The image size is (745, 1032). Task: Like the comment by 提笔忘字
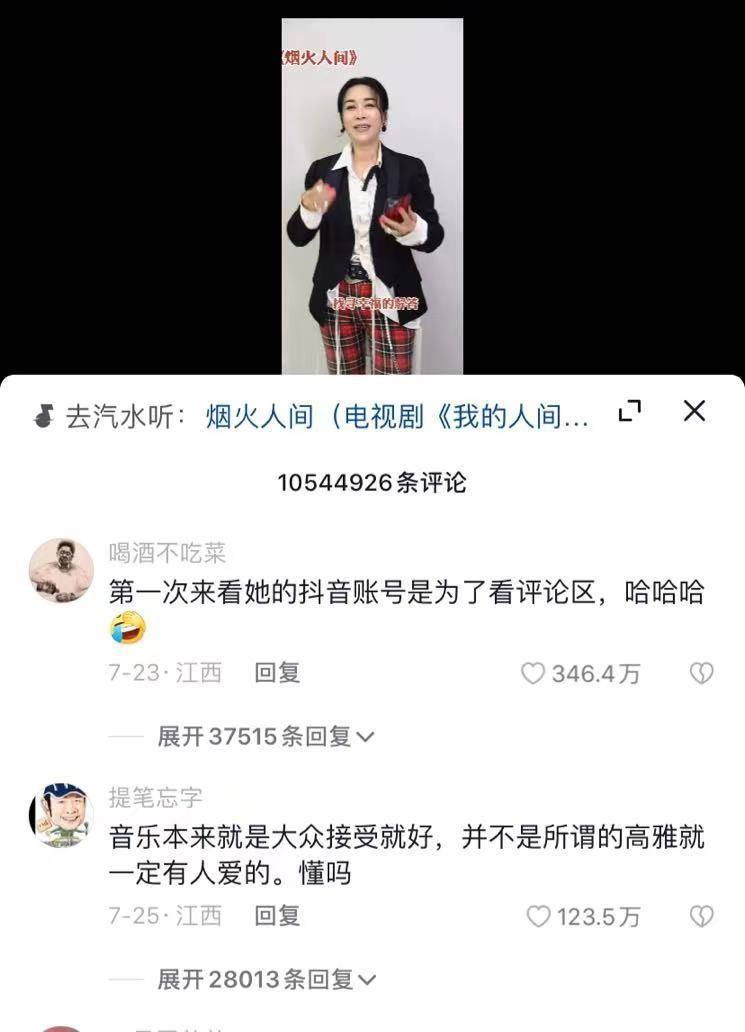[x=538, y=916]
